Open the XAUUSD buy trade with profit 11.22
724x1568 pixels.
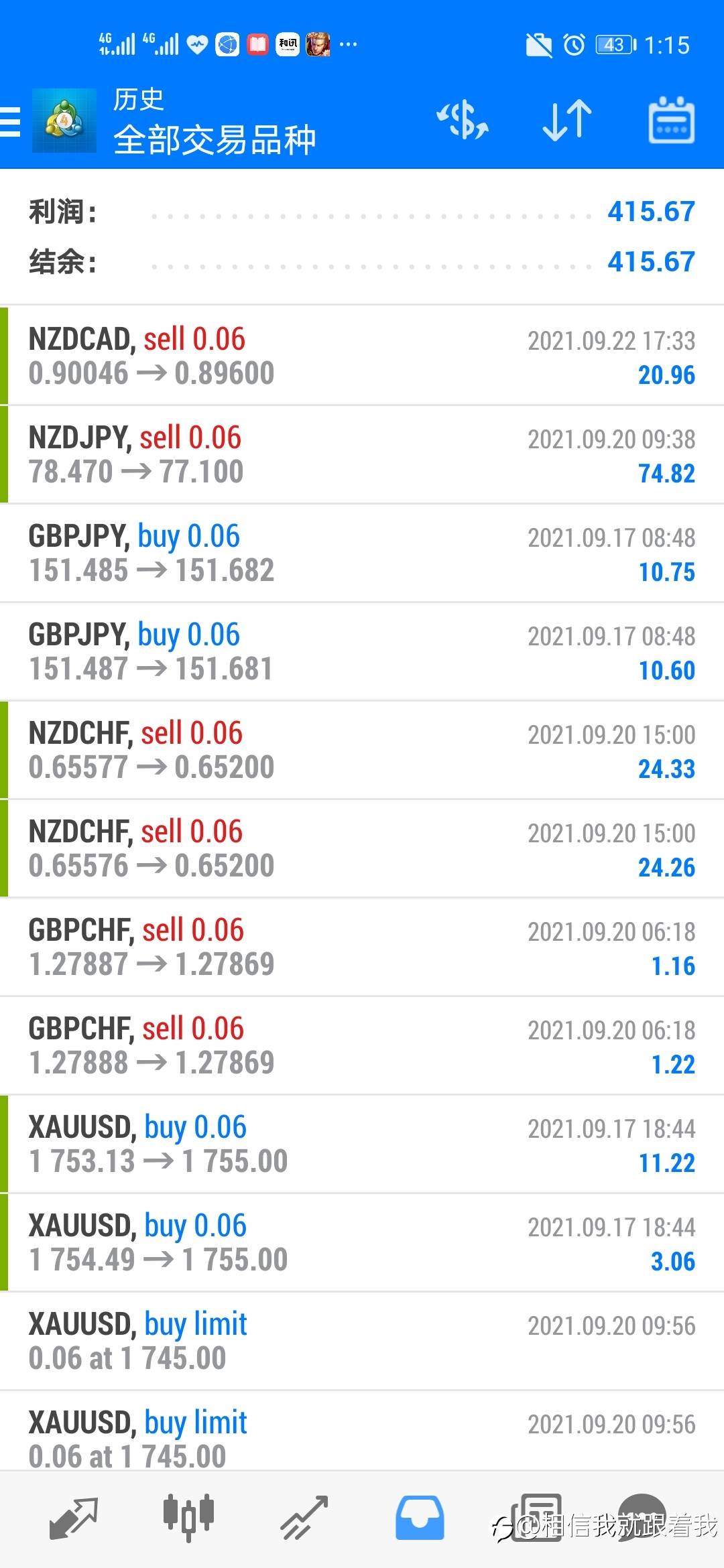click(362, 1144)
